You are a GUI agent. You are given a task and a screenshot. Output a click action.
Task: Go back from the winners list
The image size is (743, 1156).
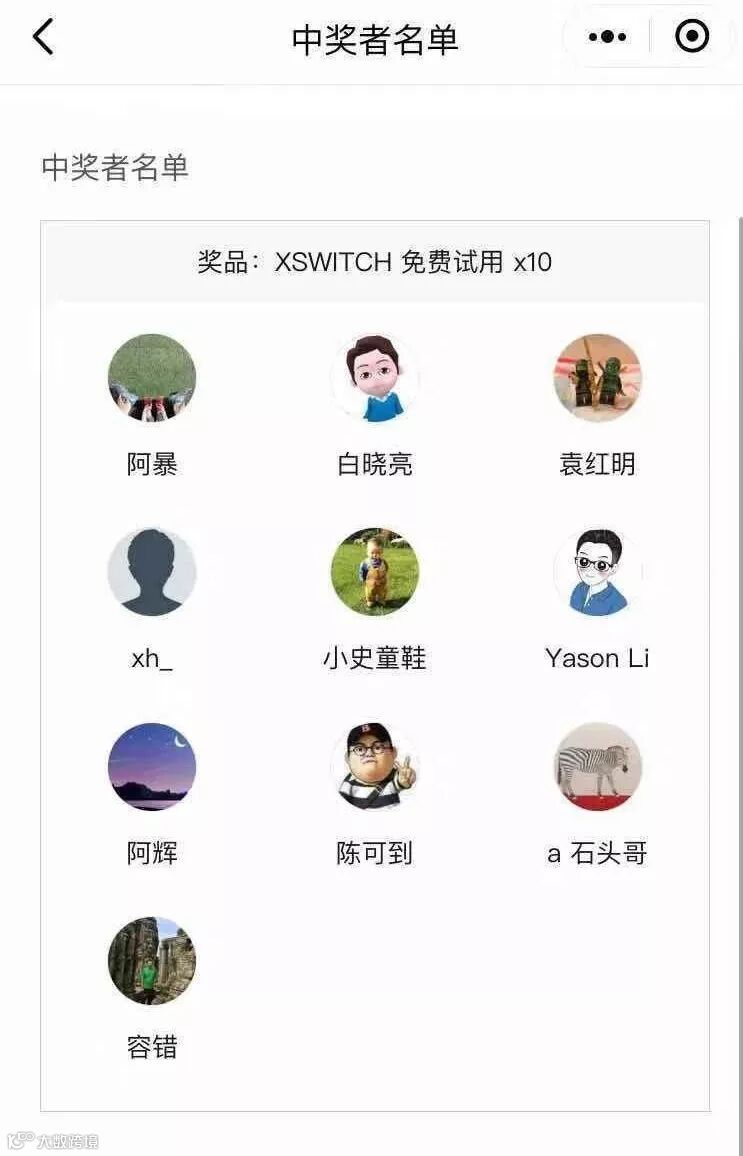[x=43, y=38]
